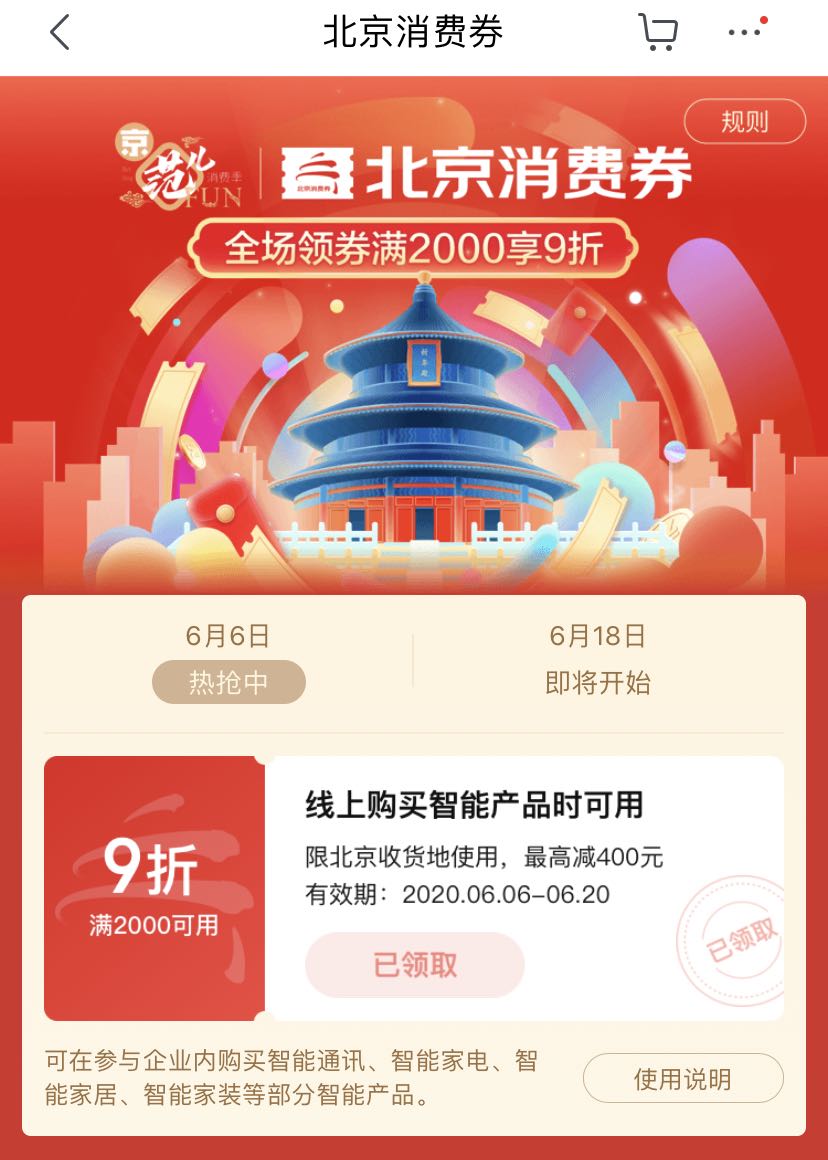Viewport: 828px width, 1160px height.
Task: Go back using the top-left arrow
Action: (x=60, y=33)
